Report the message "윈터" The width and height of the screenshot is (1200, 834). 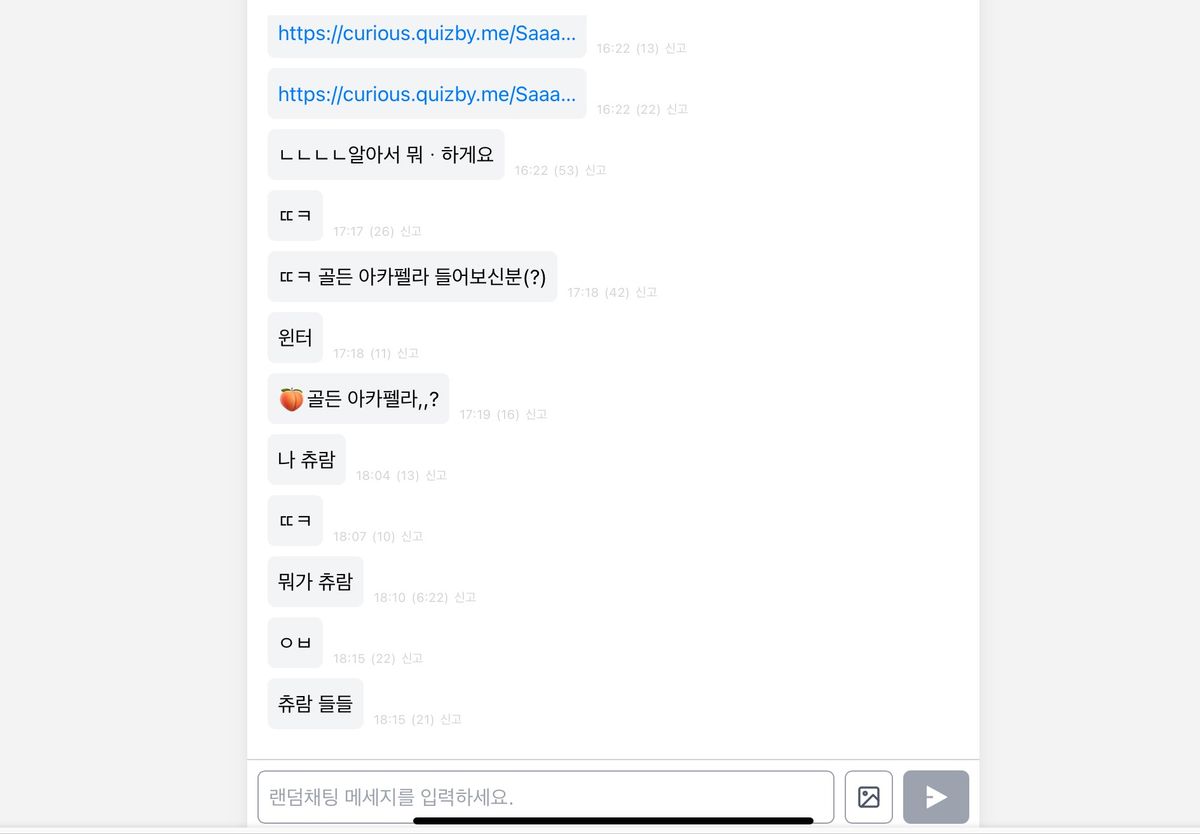tap(407, 353)
